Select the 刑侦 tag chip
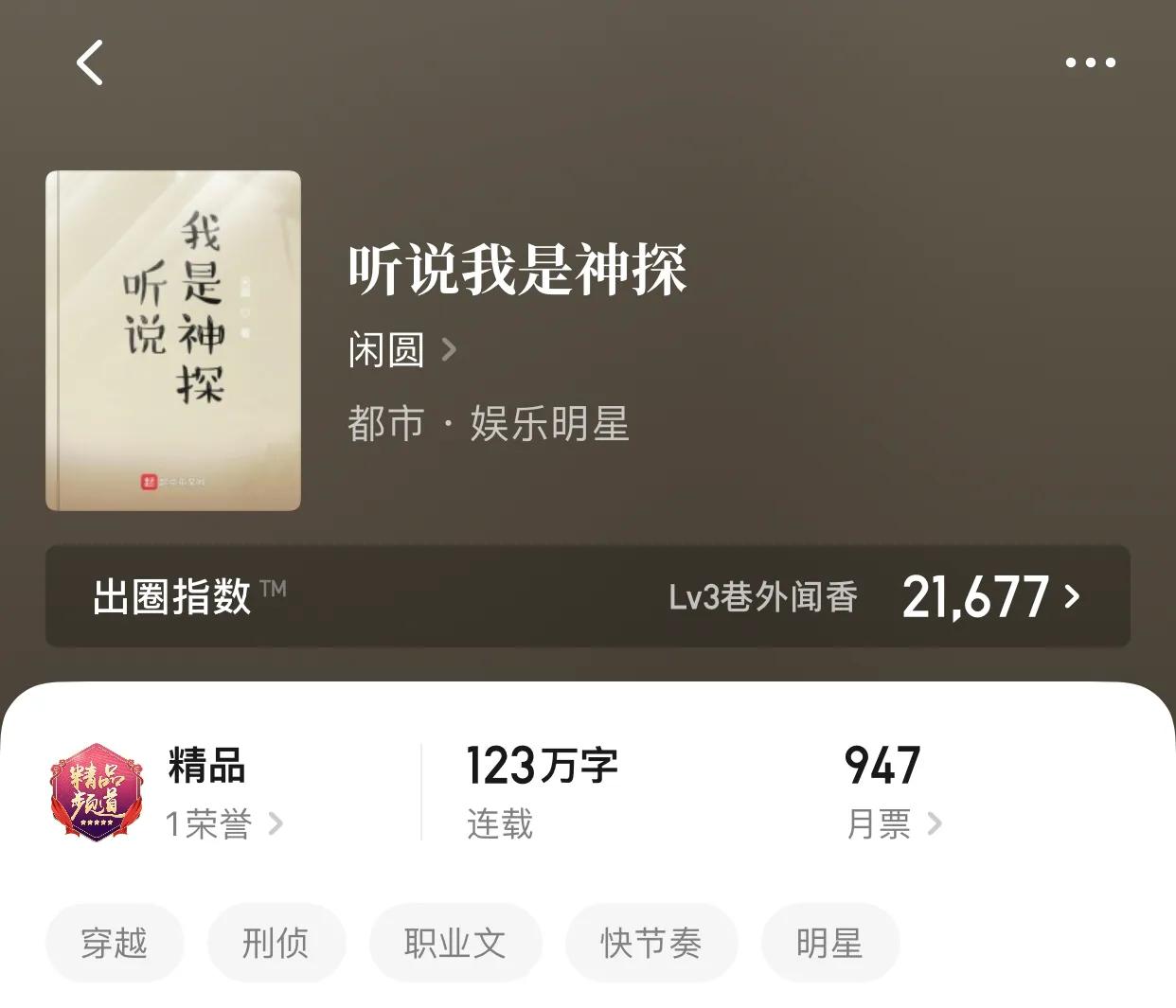Viewport: 1176px width, 1008px height. tap(276, 943)
